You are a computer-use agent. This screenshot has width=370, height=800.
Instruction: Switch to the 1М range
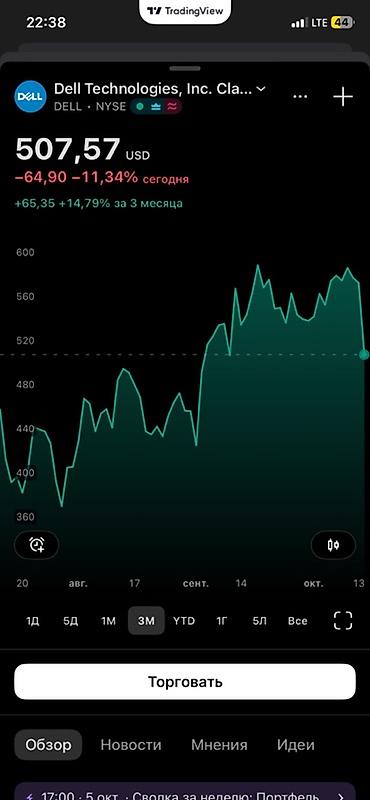[108, 621]
